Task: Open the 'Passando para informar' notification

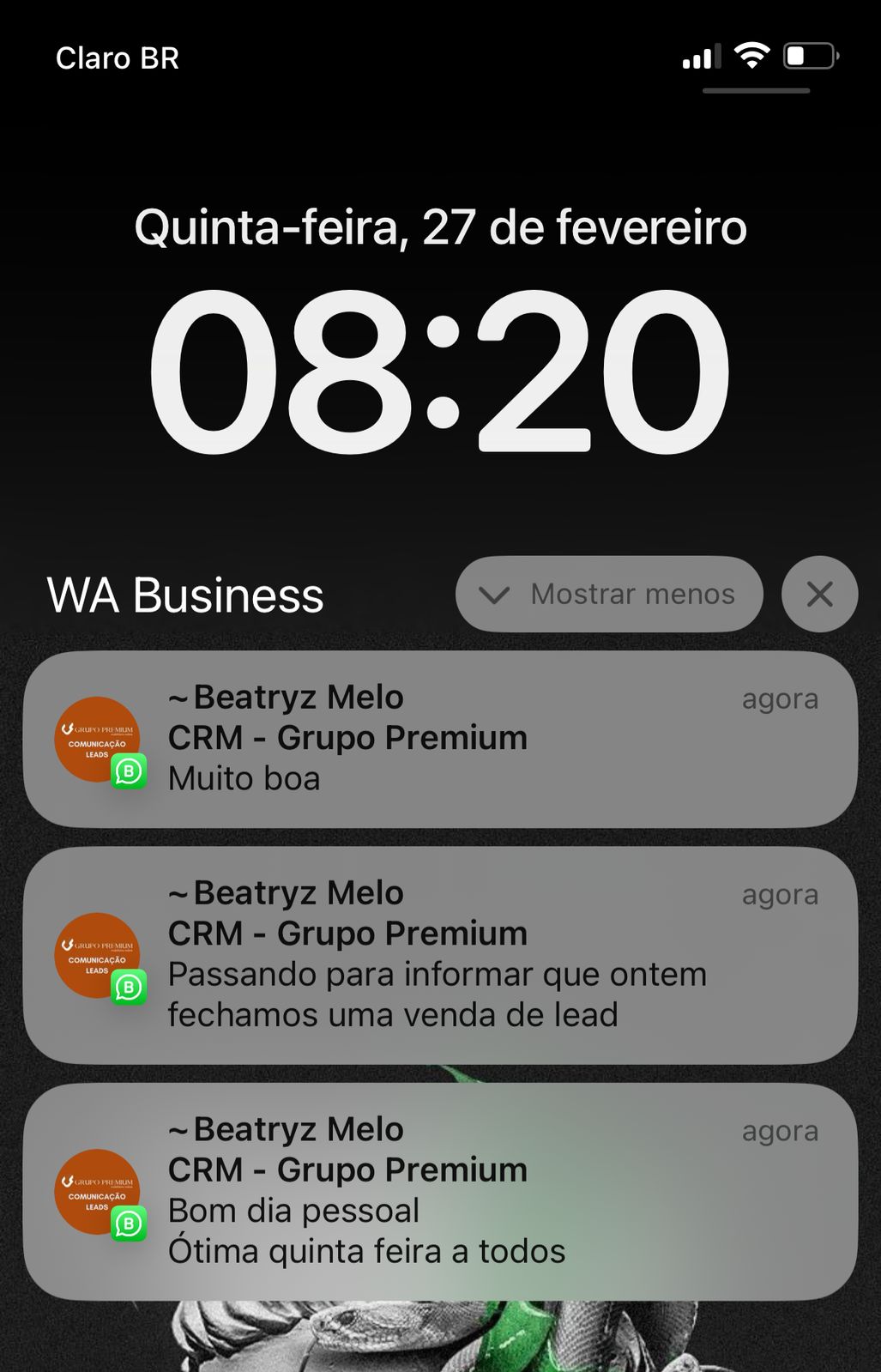Action: tap(439, 955)
